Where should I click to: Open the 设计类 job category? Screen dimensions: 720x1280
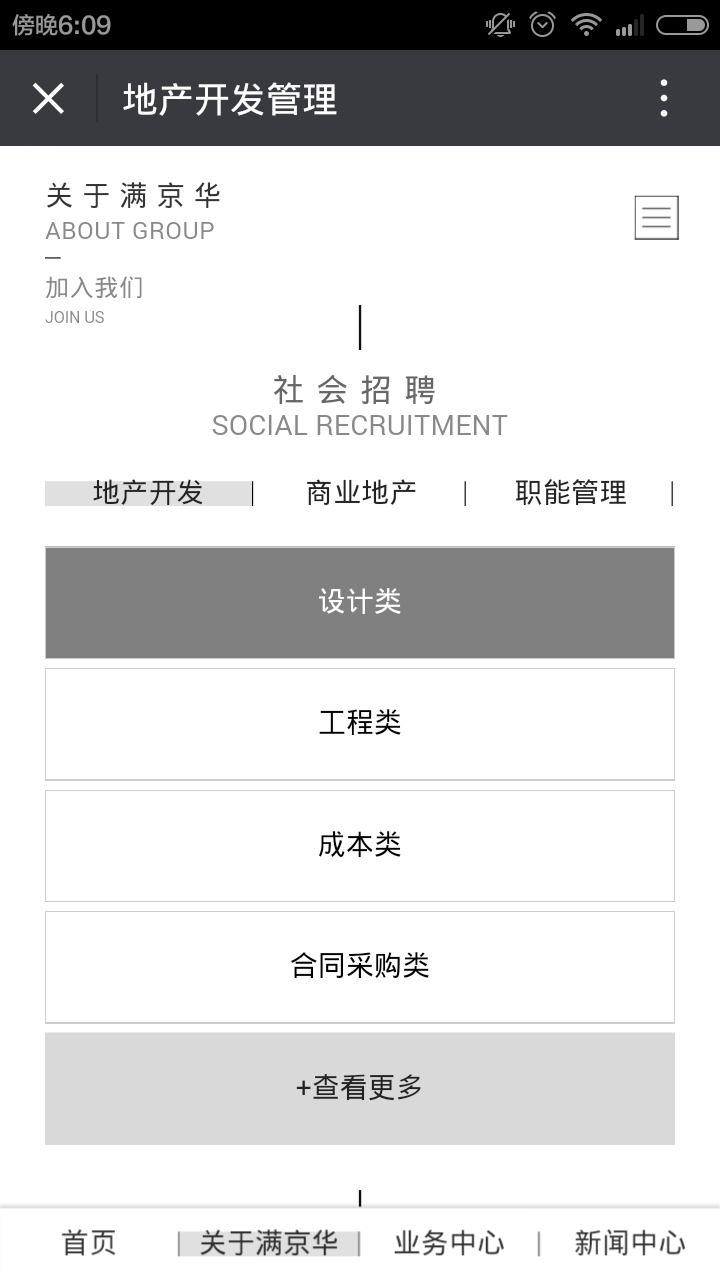(359, 603)
